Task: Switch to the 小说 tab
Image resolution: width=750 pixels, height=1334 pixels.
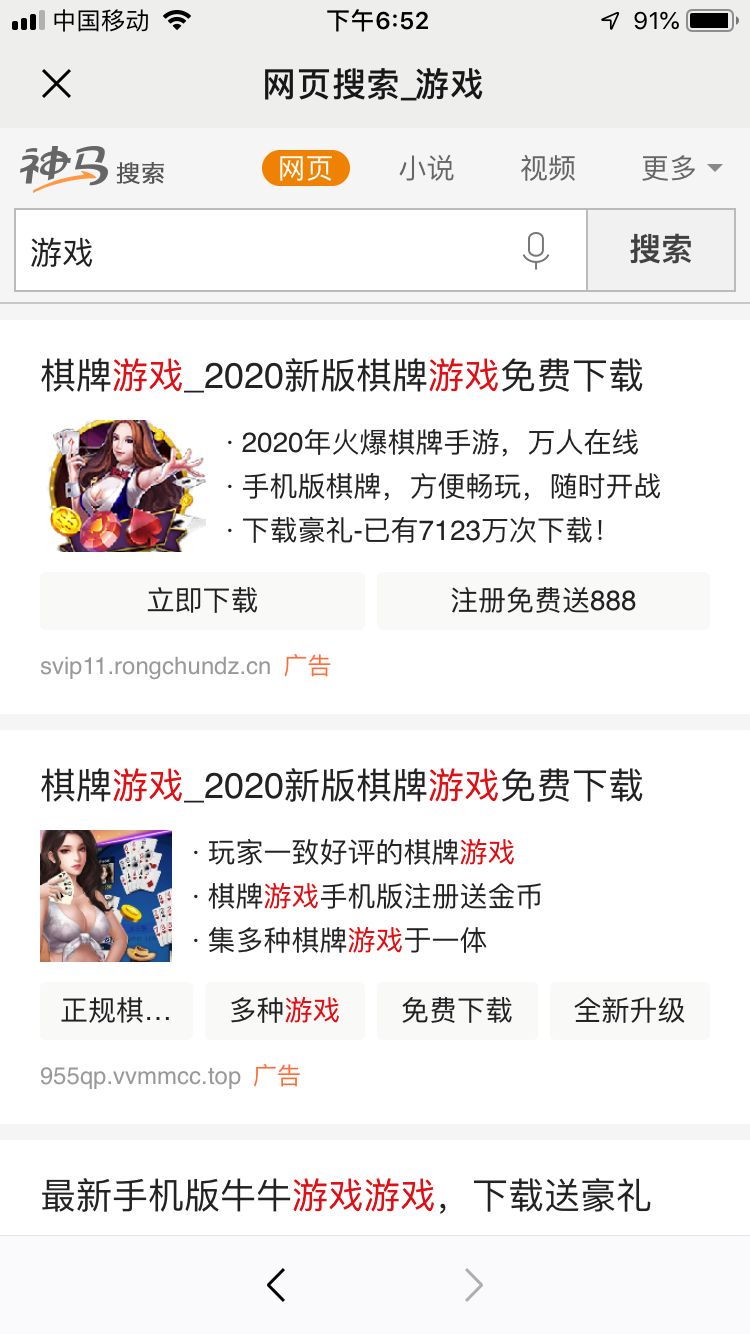Action: (x=426, y=168)
